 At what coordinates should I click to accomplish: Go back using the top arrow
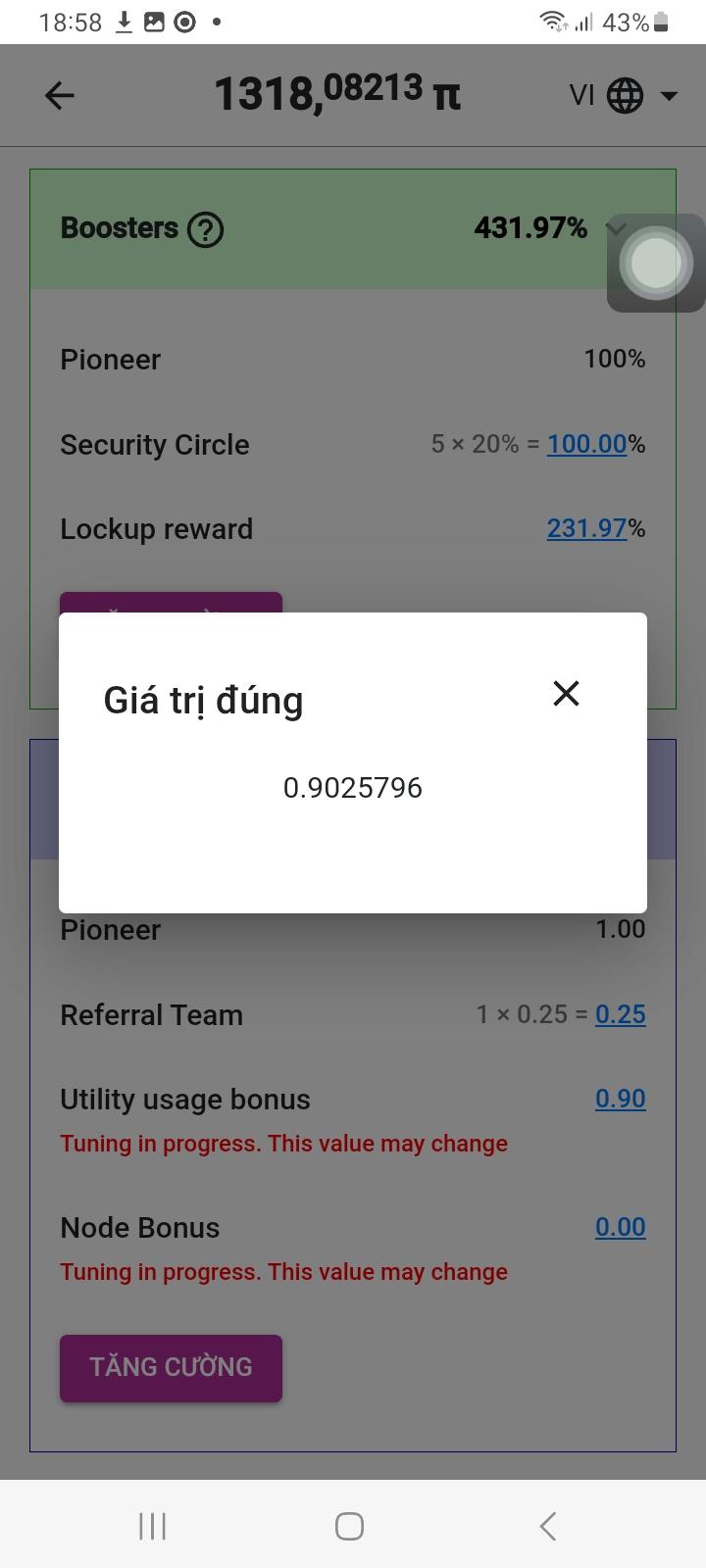pos(60,95)
